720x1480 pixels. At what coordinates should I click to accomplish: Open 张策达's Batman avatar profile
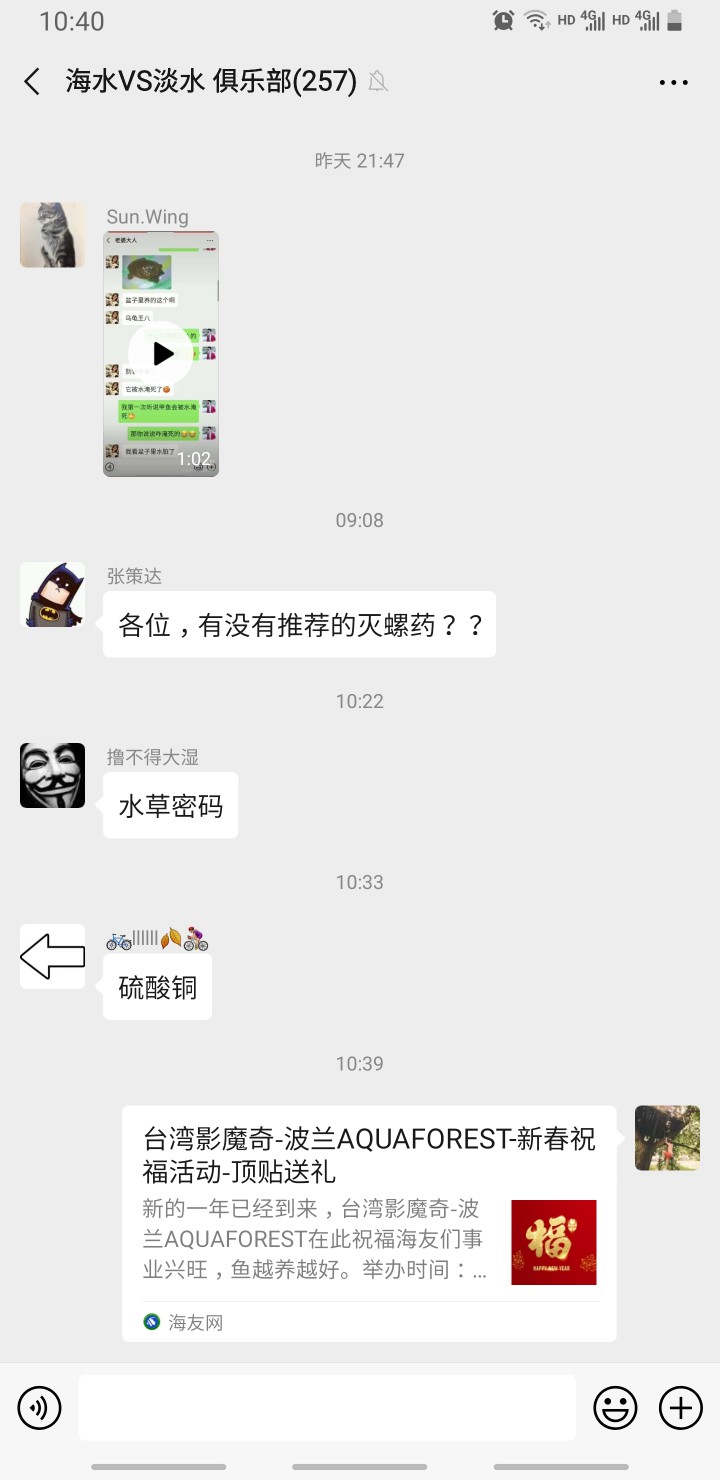[52, 595]
